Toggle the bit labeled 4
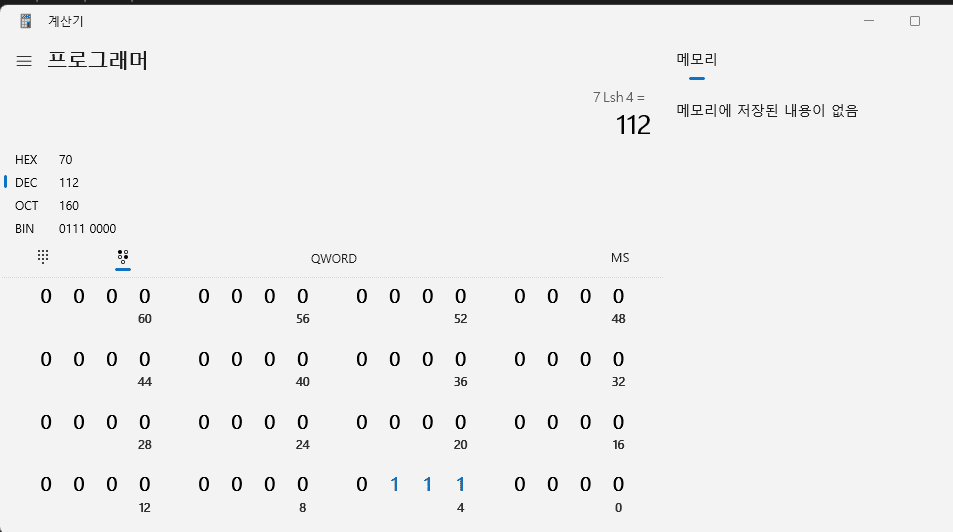Image resolution: width=953 pixels, height=532 pixels. click(460, 485)
